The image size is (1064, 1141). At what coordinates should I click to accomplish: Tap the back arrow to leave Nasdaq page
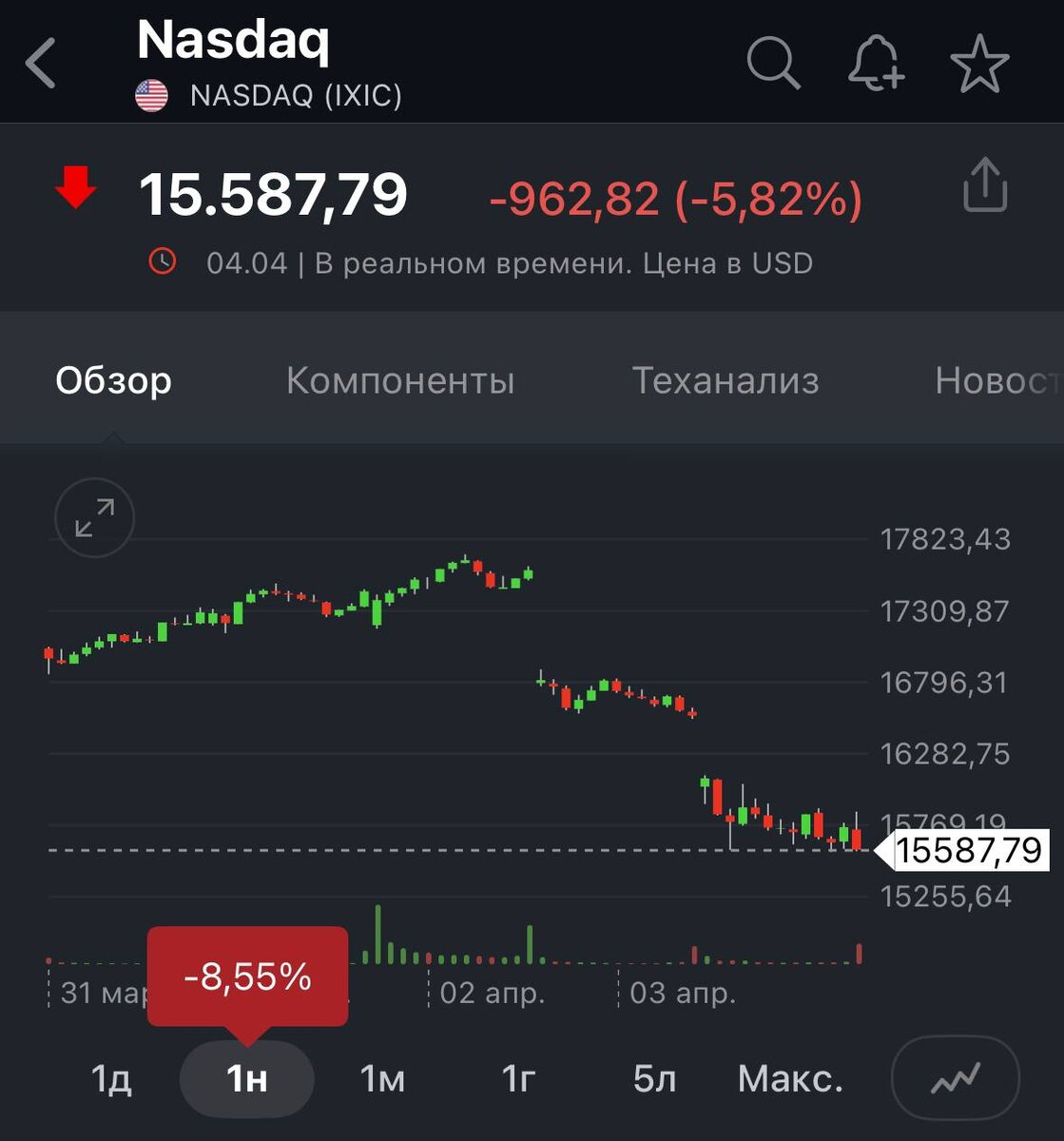pyautogui.click(x=39, y=63)
